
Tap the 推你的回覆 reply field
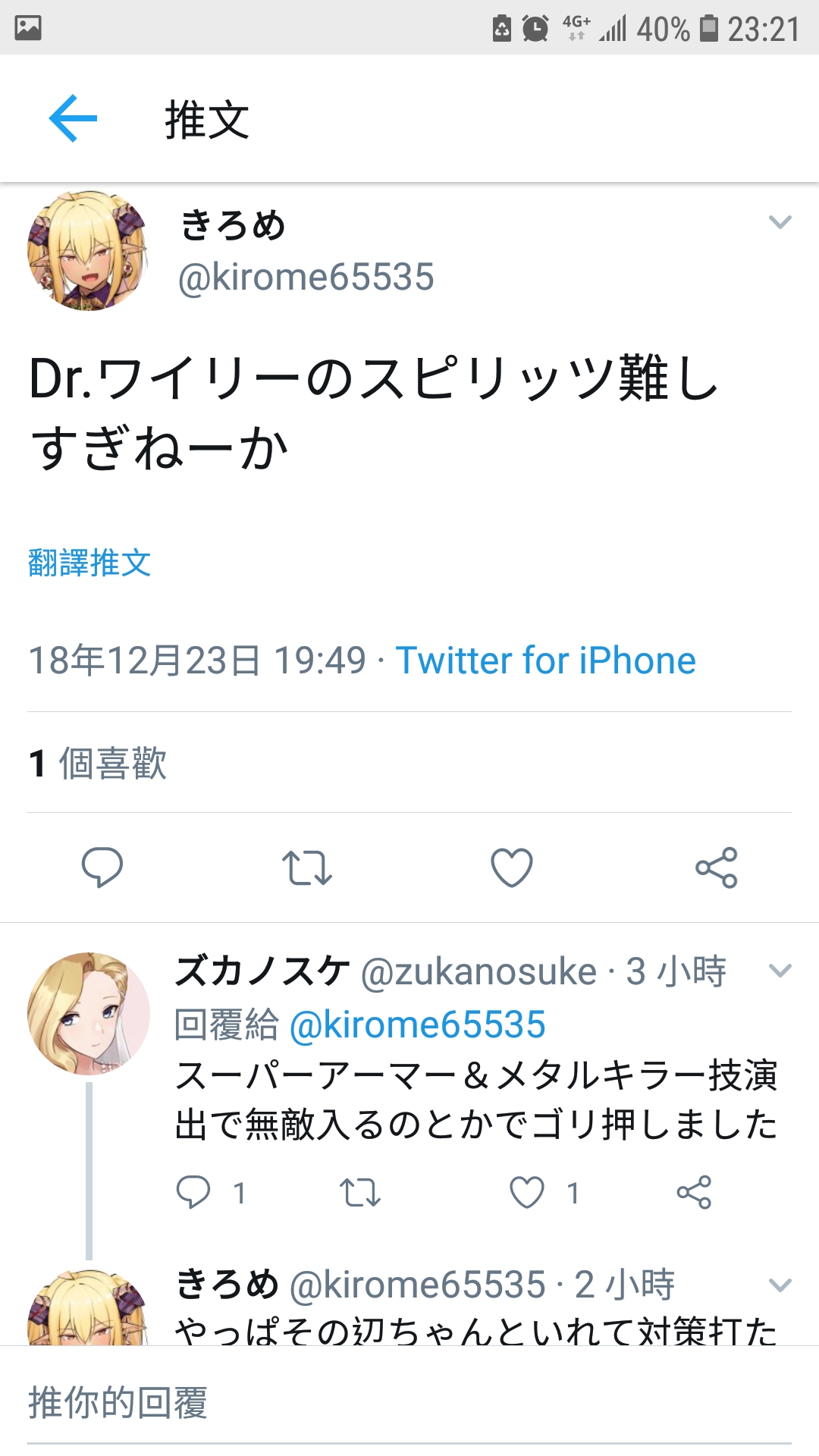[x=409, y=1403]
